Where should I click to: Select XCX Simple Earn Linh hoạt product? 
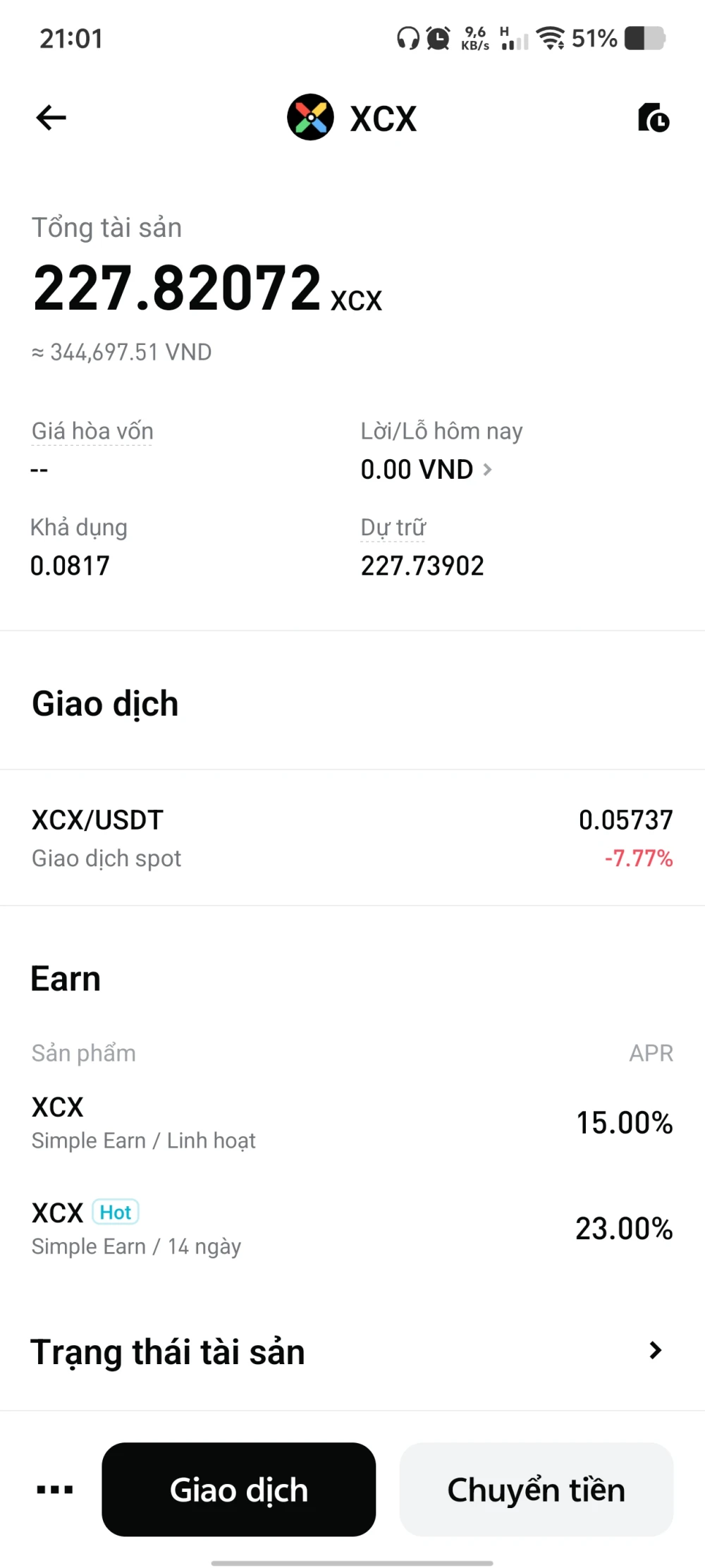coord(352,1122)
